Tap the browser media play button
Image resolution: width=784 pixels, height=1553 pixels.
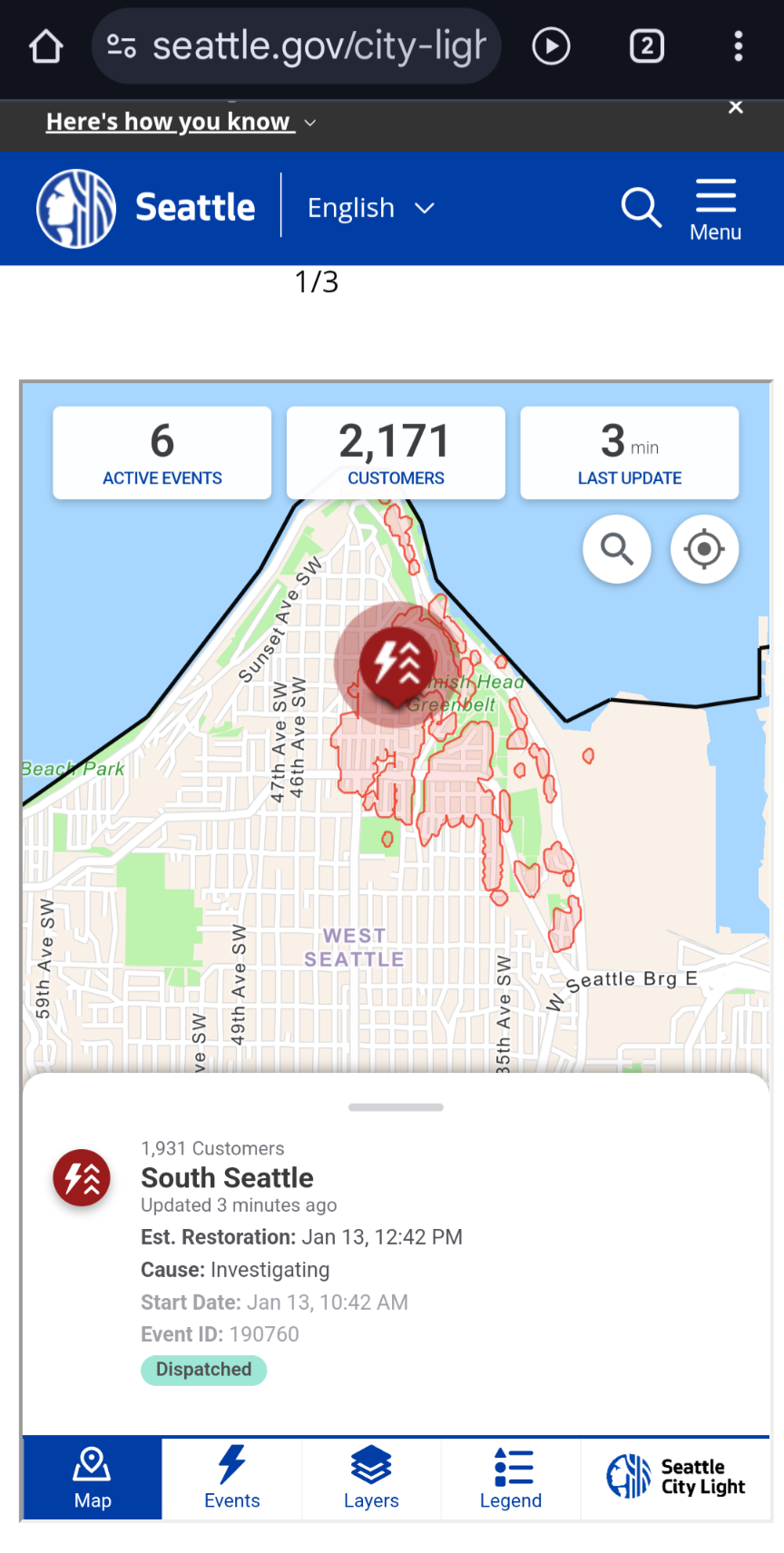551,46
